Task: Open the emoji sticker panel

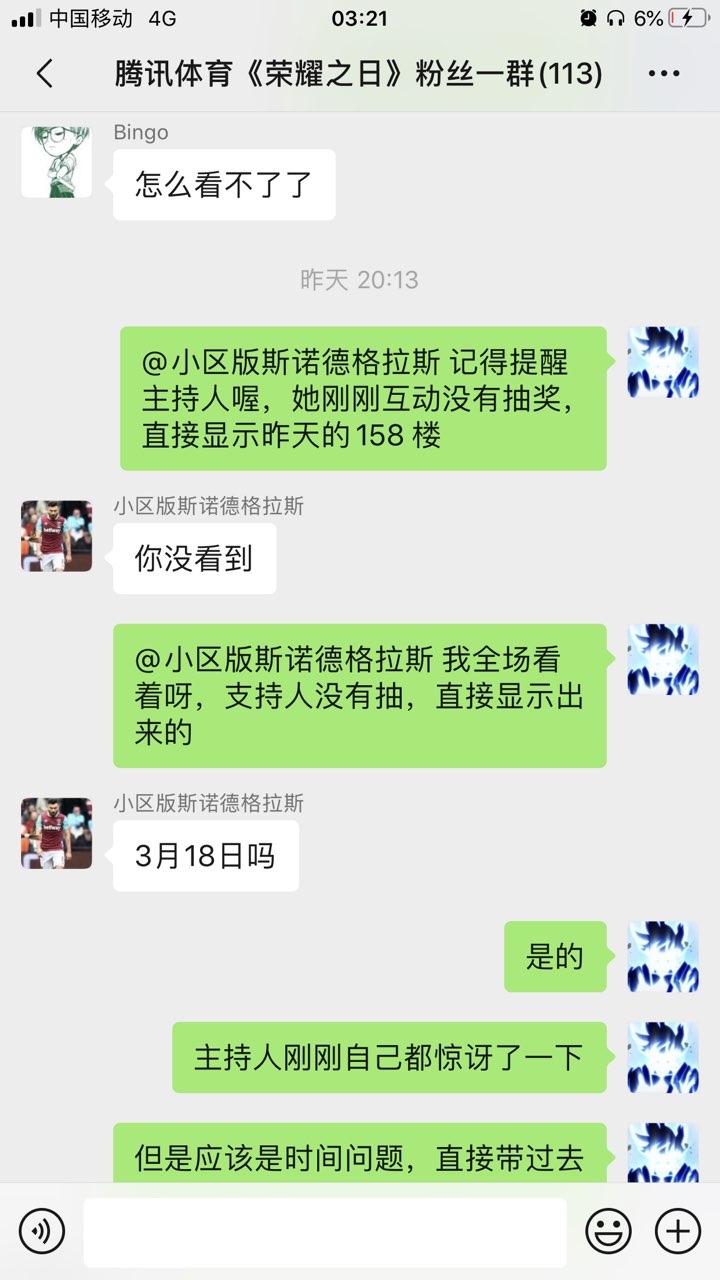Action: [x=608, y=1231]
